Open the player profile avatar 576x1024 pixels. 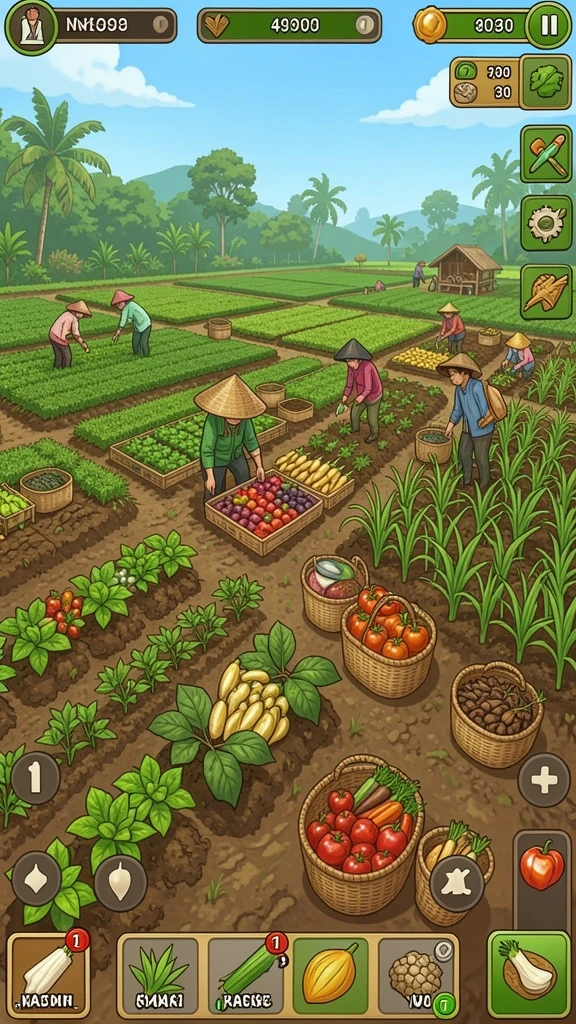click(31, 27)
